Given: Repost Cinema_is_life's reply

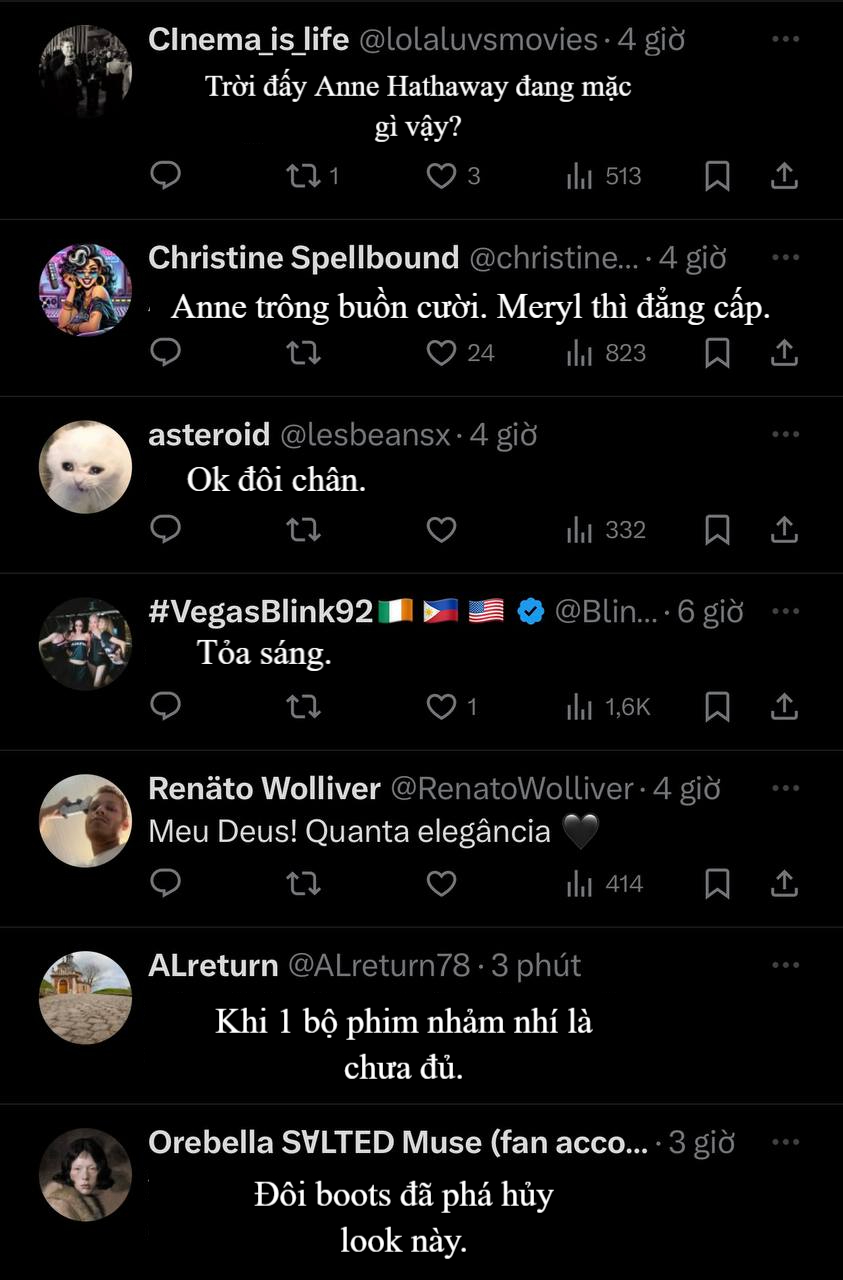Looking at the screenshot, I should 300,177.
